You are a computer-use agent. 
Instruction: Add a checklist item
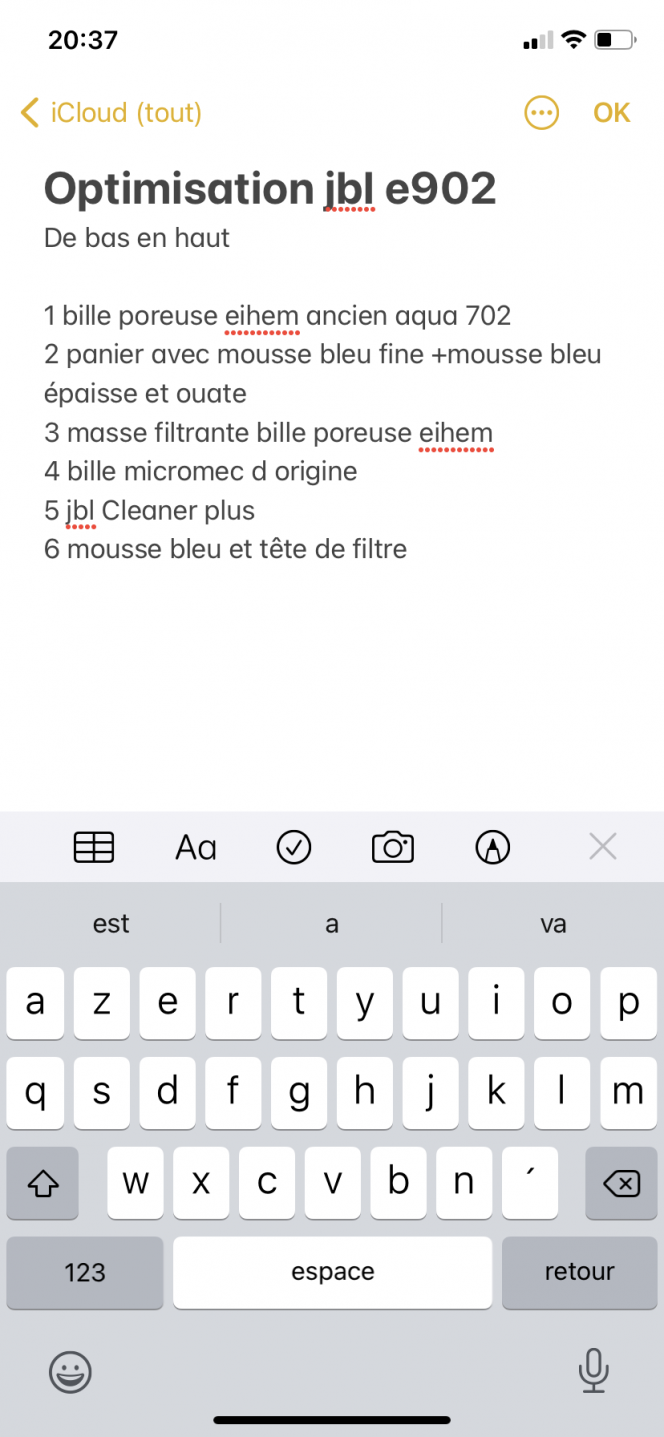tap(294, 848)
